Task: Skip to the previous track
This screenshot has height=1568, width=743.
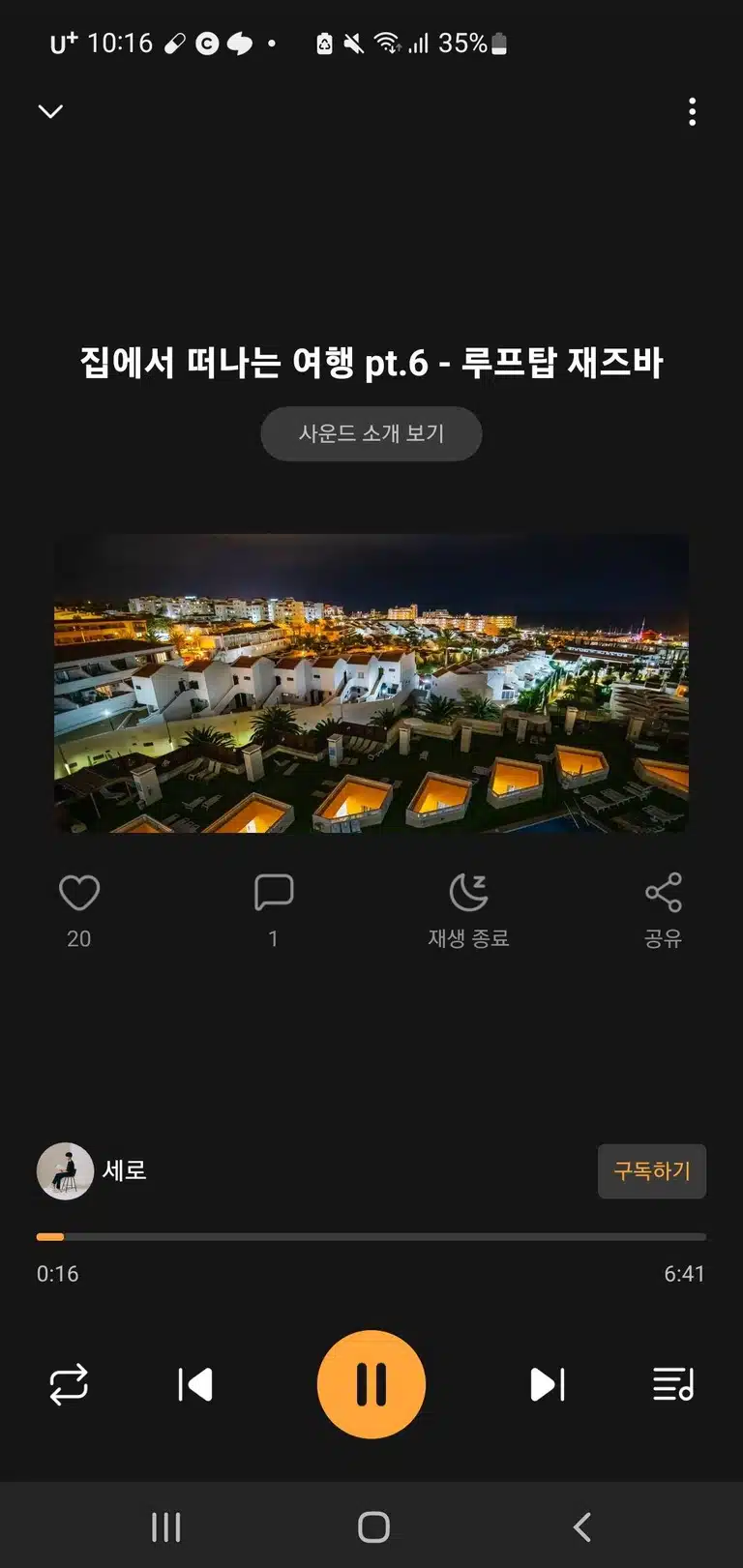Action: 195,1384
